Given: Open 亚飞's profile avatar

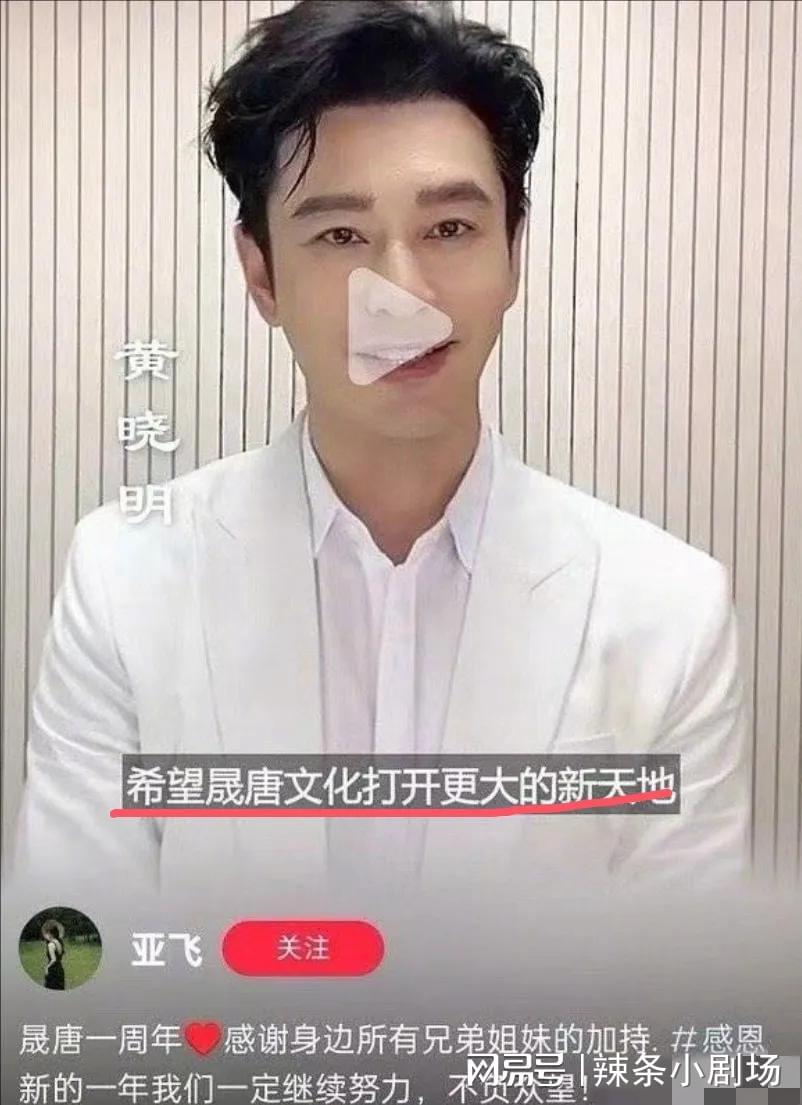Looking at the screenshot, I should [x=60, y=948].
